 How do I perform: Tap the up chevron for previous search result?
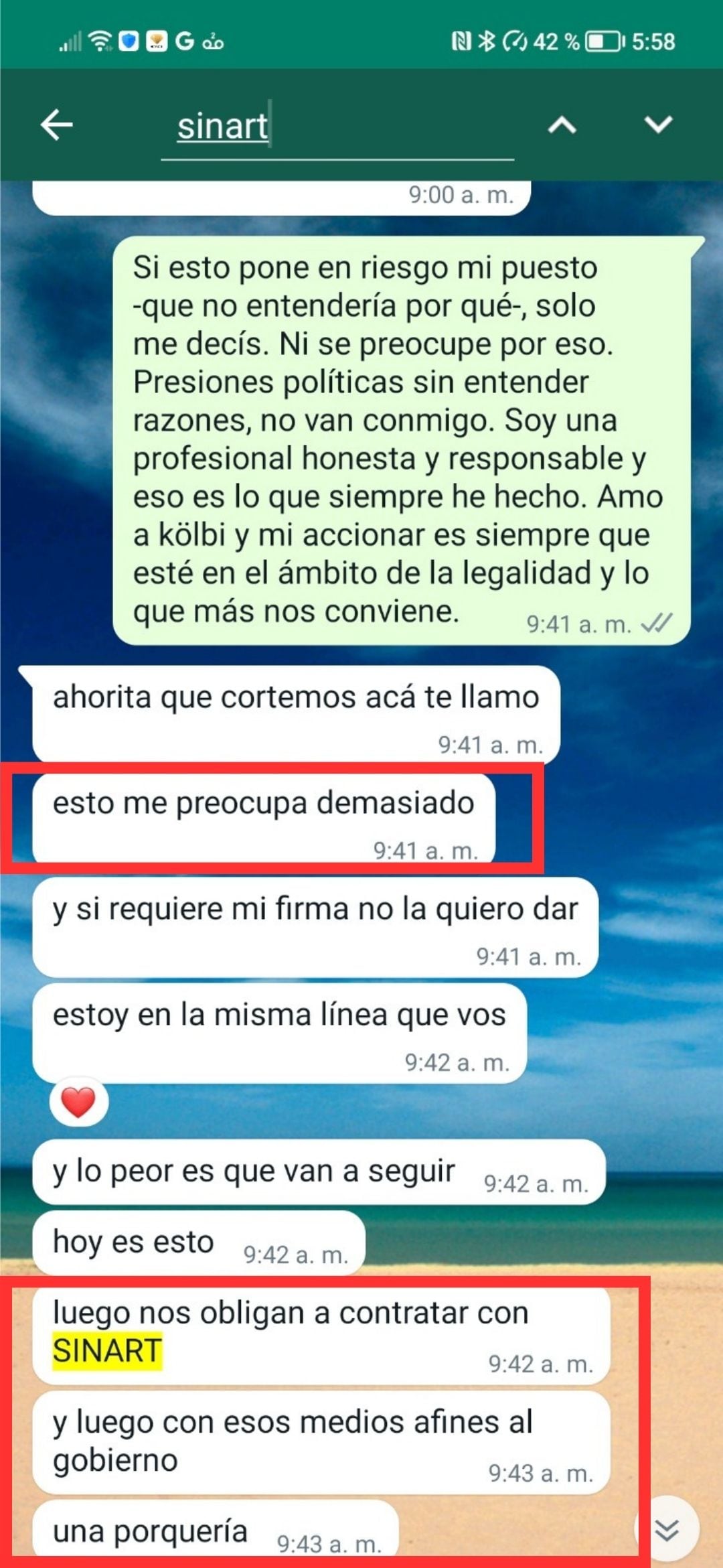(x=562, y=124)
